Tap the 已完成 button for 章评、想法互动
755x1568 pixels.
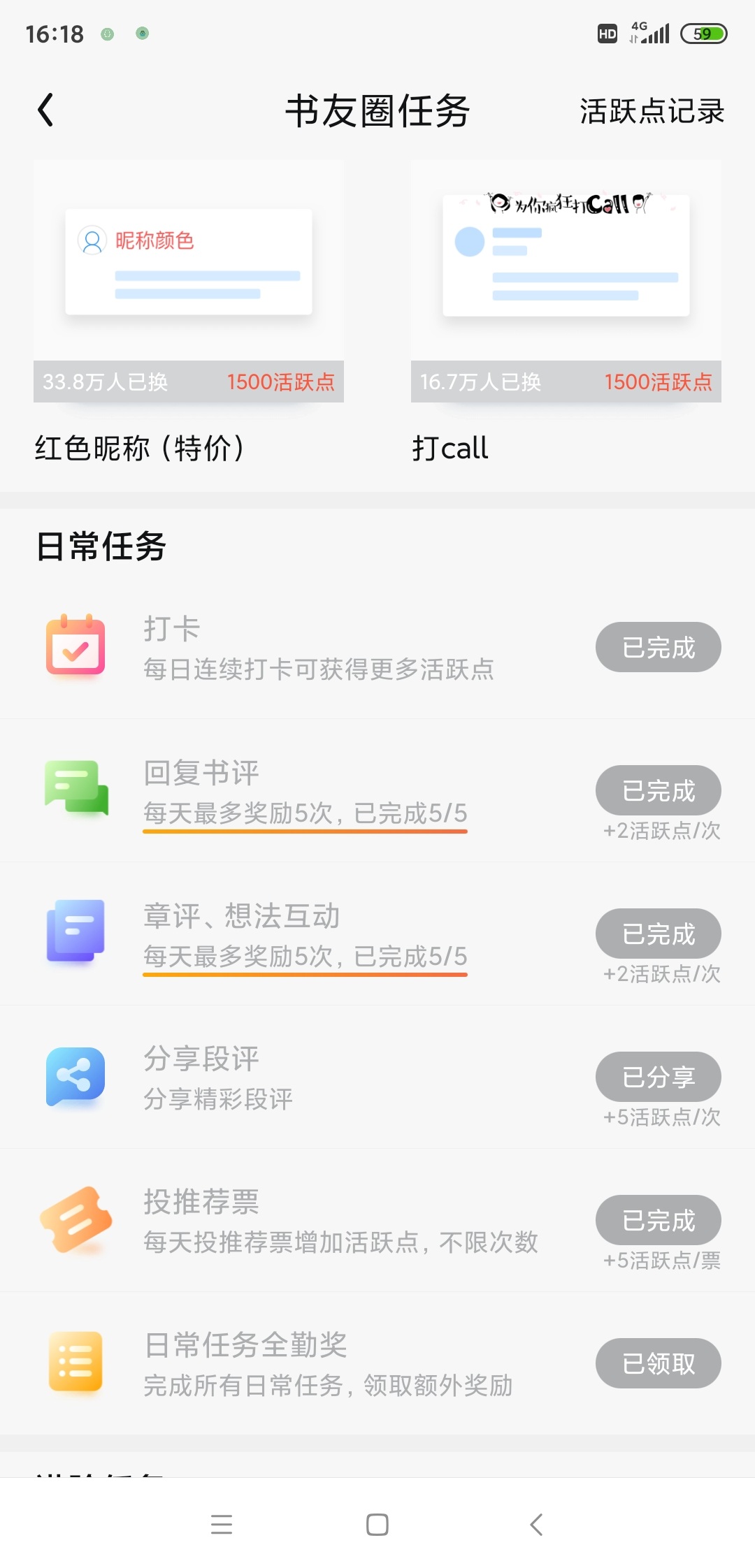coord(659,934)
